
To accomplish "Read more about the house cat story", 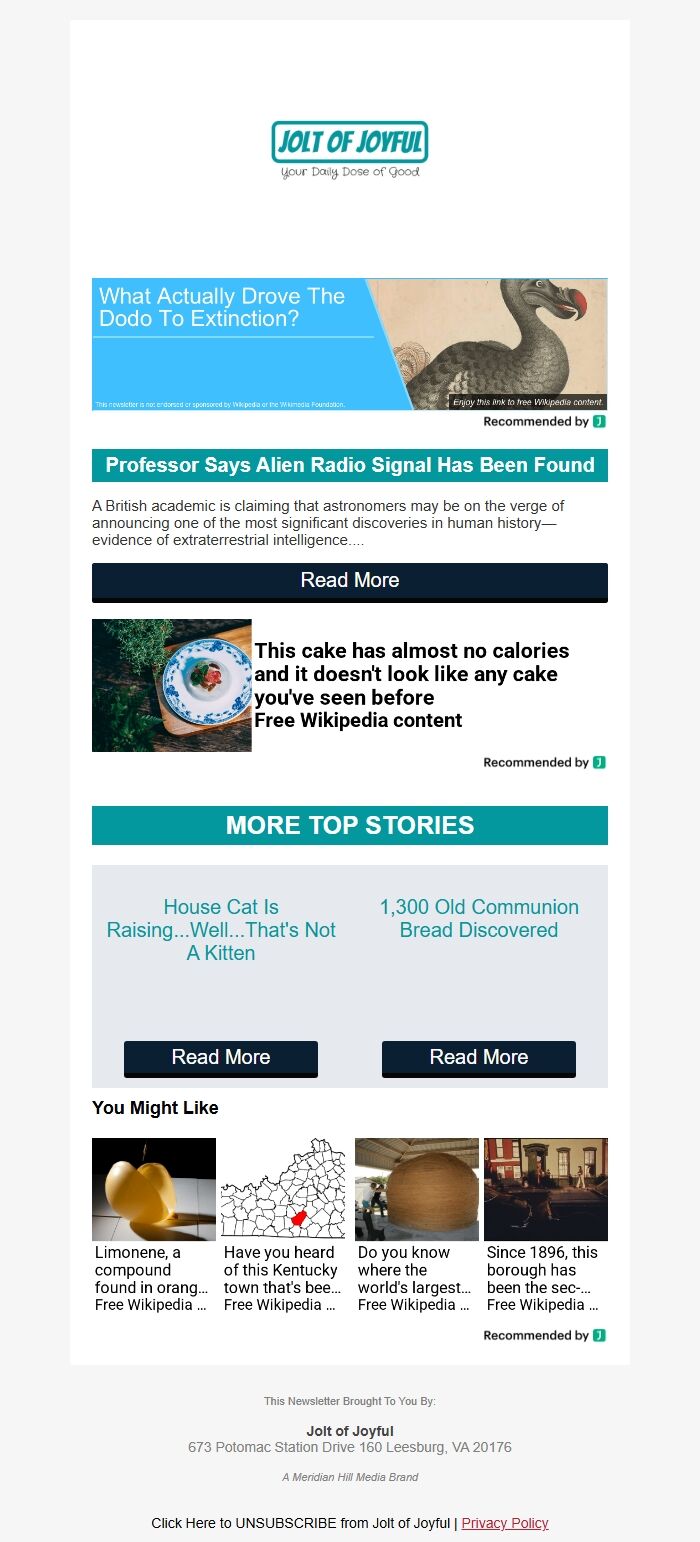I will click(x=221, y=1058).
